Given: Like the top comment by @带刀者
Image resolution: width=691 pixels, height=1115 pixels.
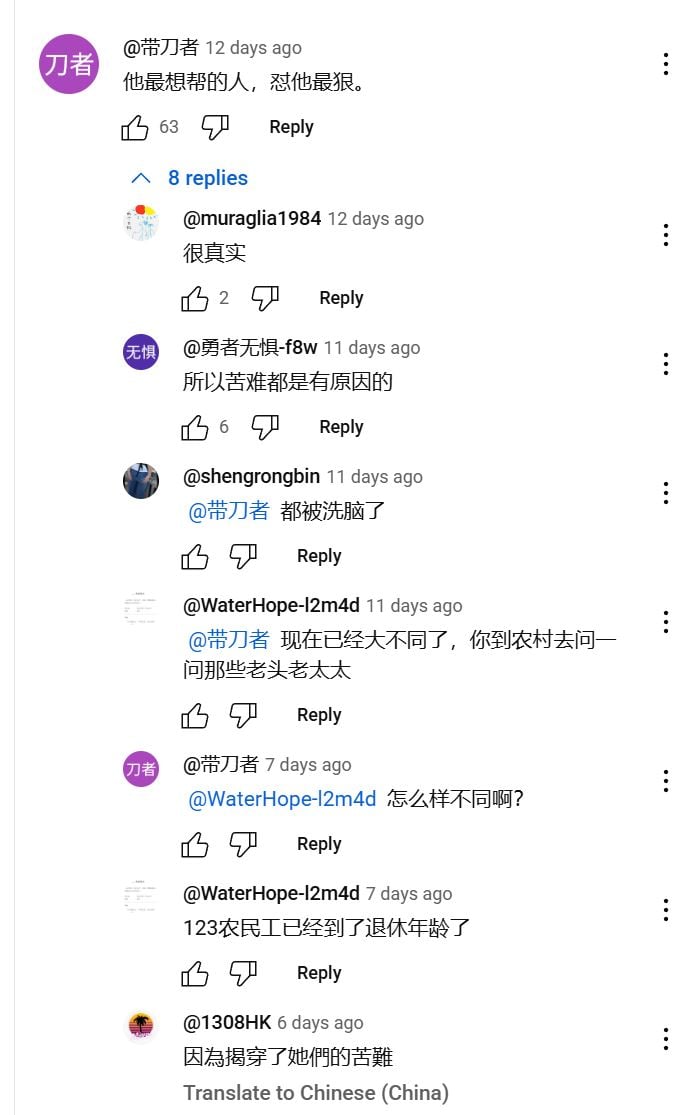Looking at the screenshot, I should 135,127.
